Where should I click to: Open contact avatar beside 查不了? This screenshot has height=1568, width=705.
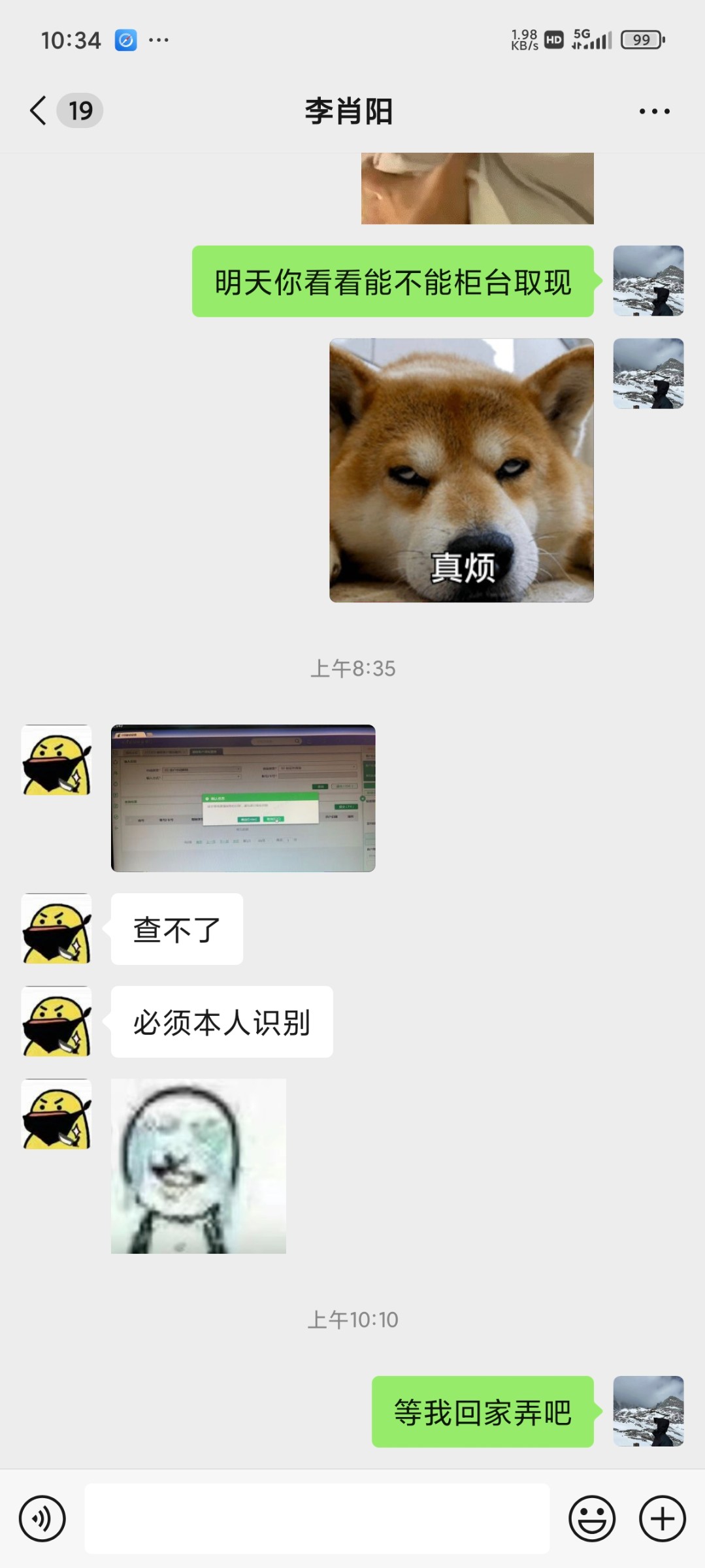tap(57, 928)
